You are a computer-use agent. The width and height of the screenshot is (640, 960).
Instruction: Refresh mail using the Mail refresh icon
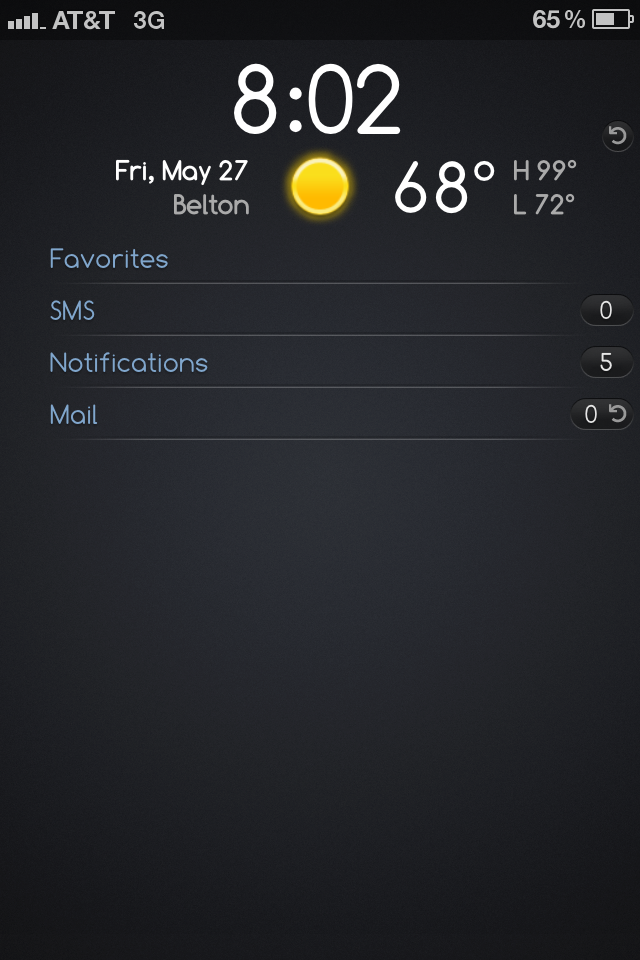point(618,414)
